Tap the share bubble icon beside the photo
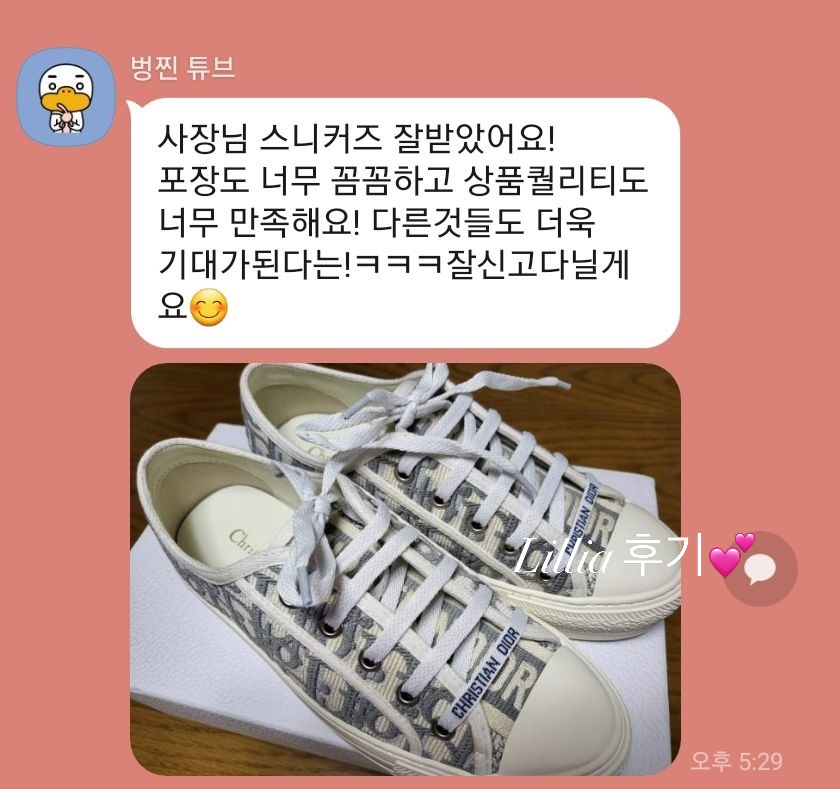840x789 pixels. click(760, 568)
